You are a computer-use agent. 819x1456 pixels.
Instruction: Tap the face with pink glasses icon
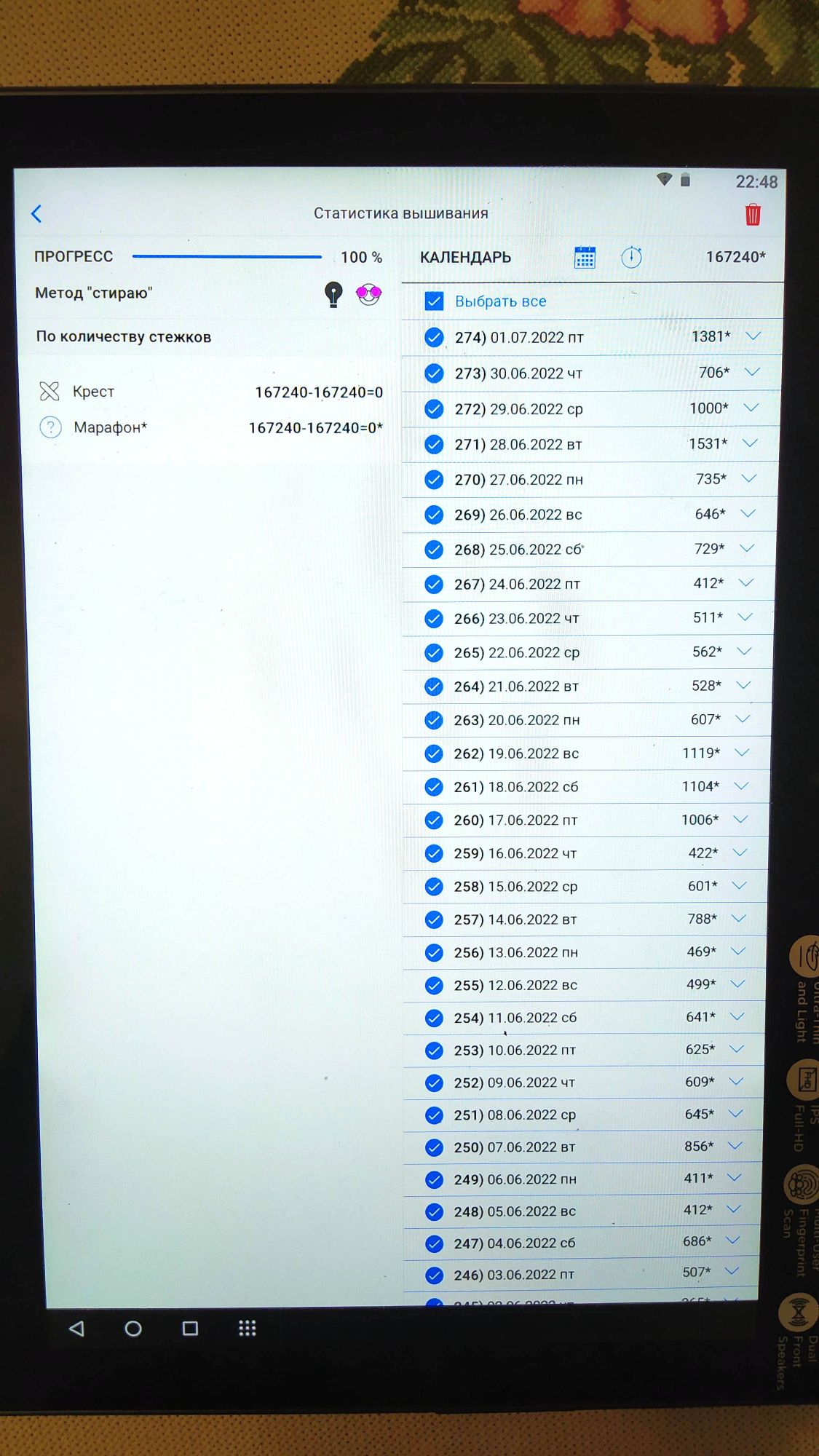pyautogui.click(x=368, y=294)
